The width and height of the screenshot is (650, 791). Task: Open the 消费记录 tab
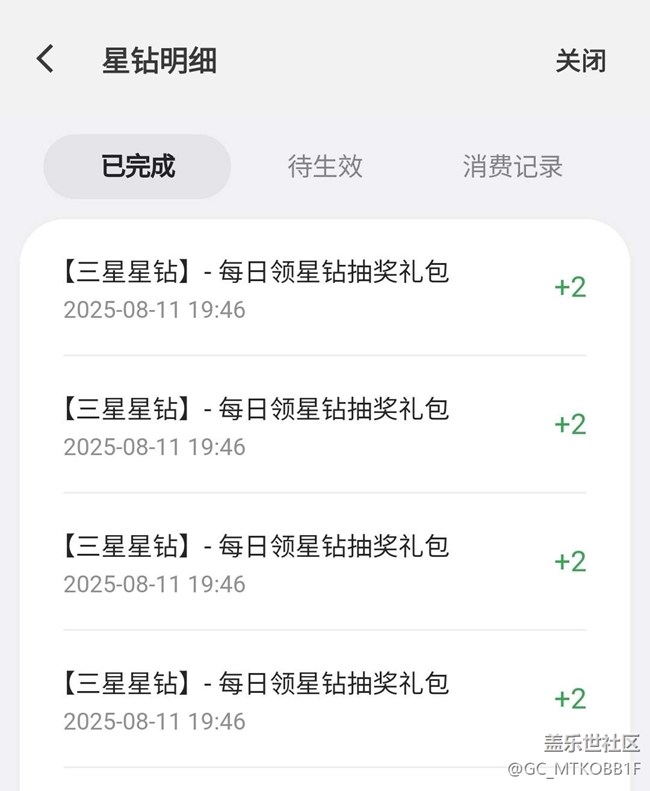tap(512, 166)
